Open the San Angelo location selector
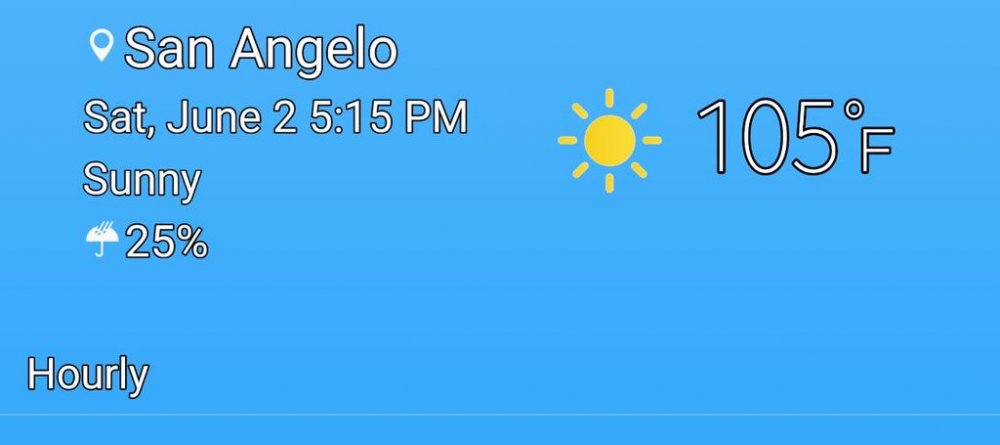The image size is (1000, 445). (245, 48)
